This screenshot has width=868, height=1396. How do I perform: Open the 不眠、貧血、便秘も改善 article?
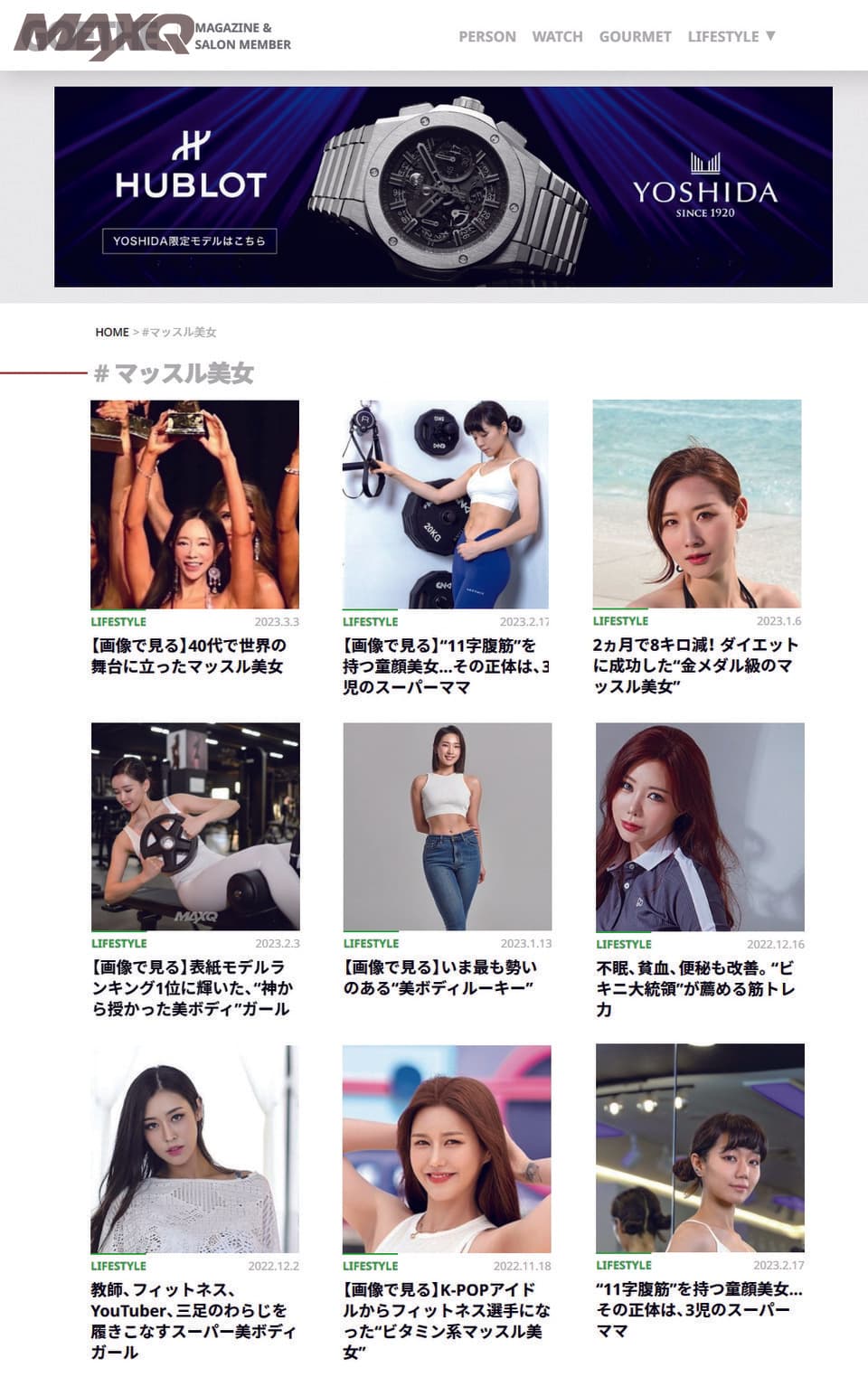[695, 988]
